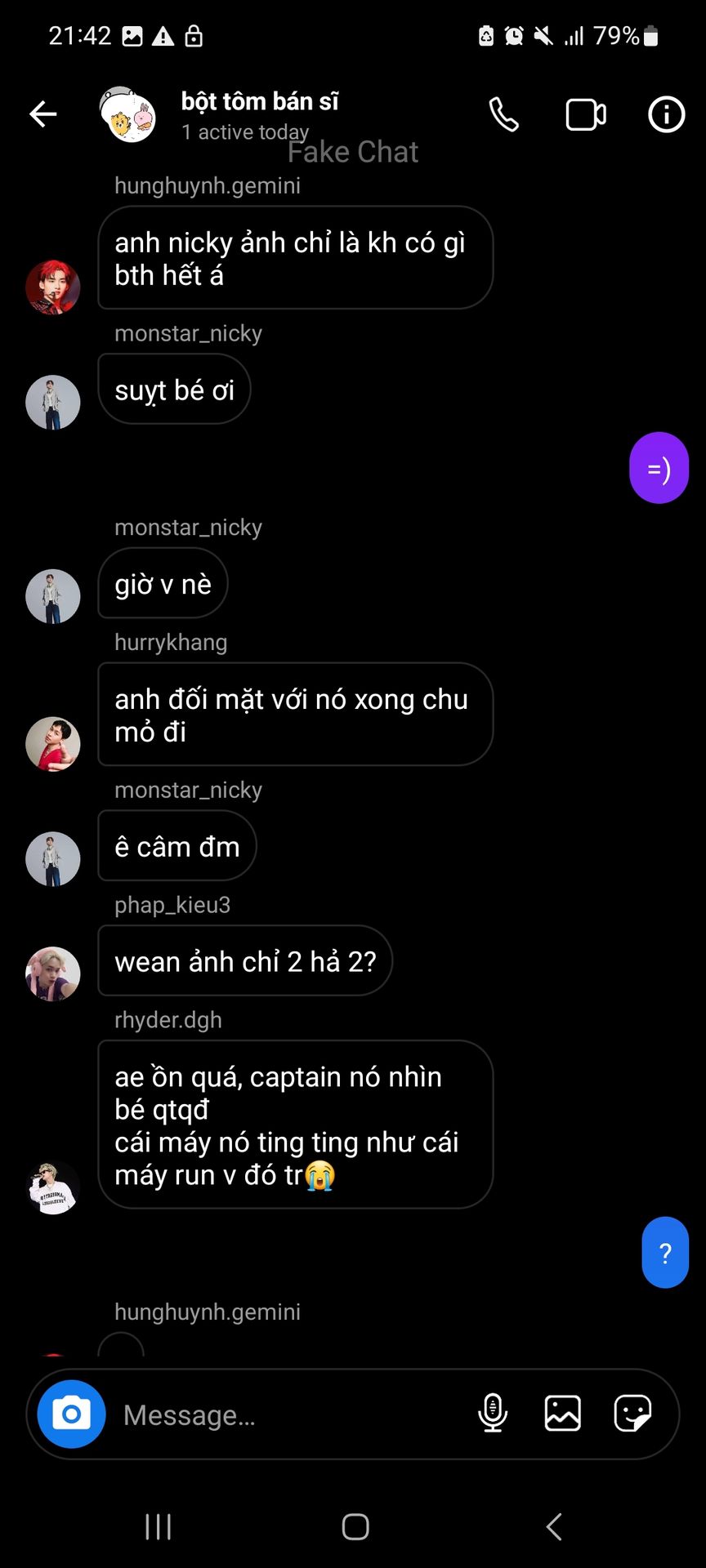Tap the system home button
Image resolution: width=706 pixels, height=1568 pixels.
point(355,1526)
